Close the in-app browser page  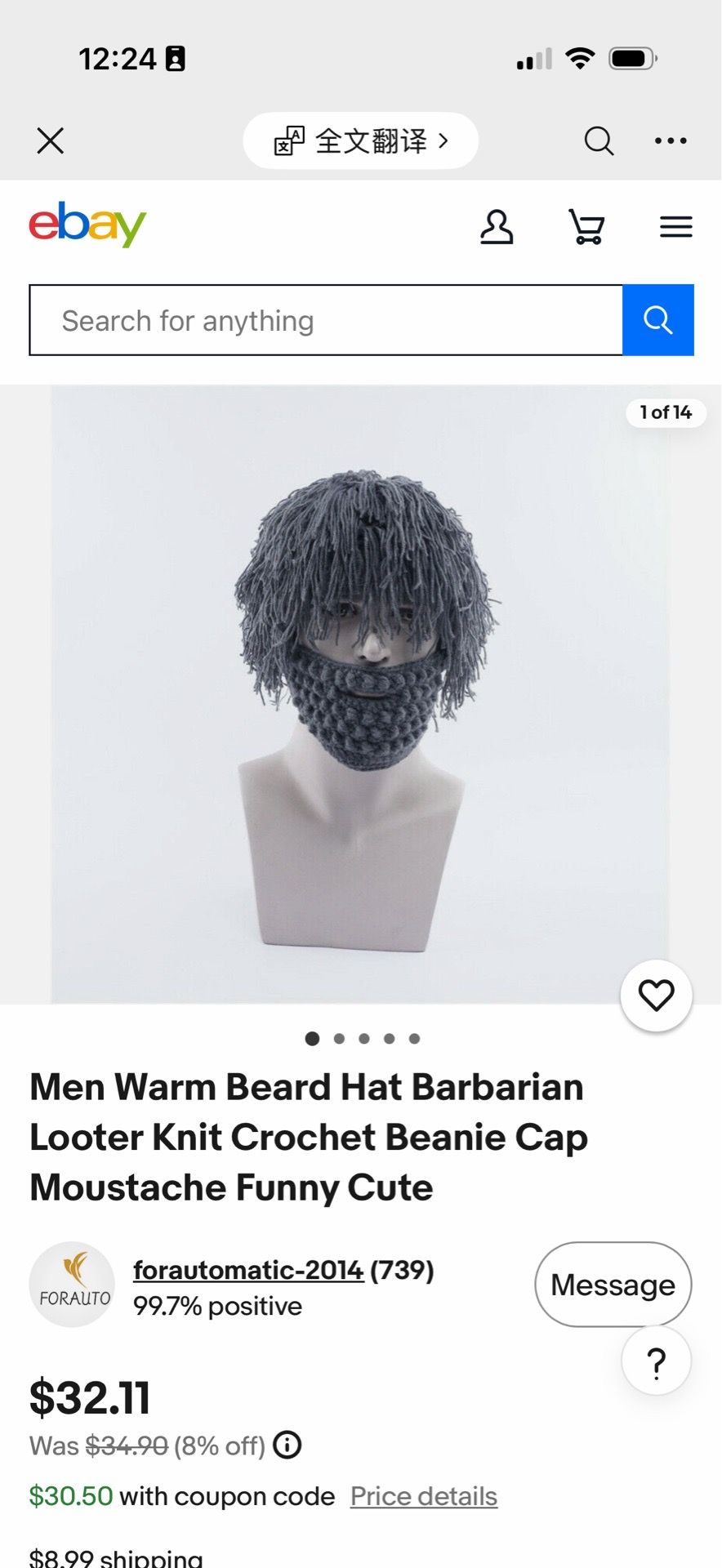coord(51,140)
